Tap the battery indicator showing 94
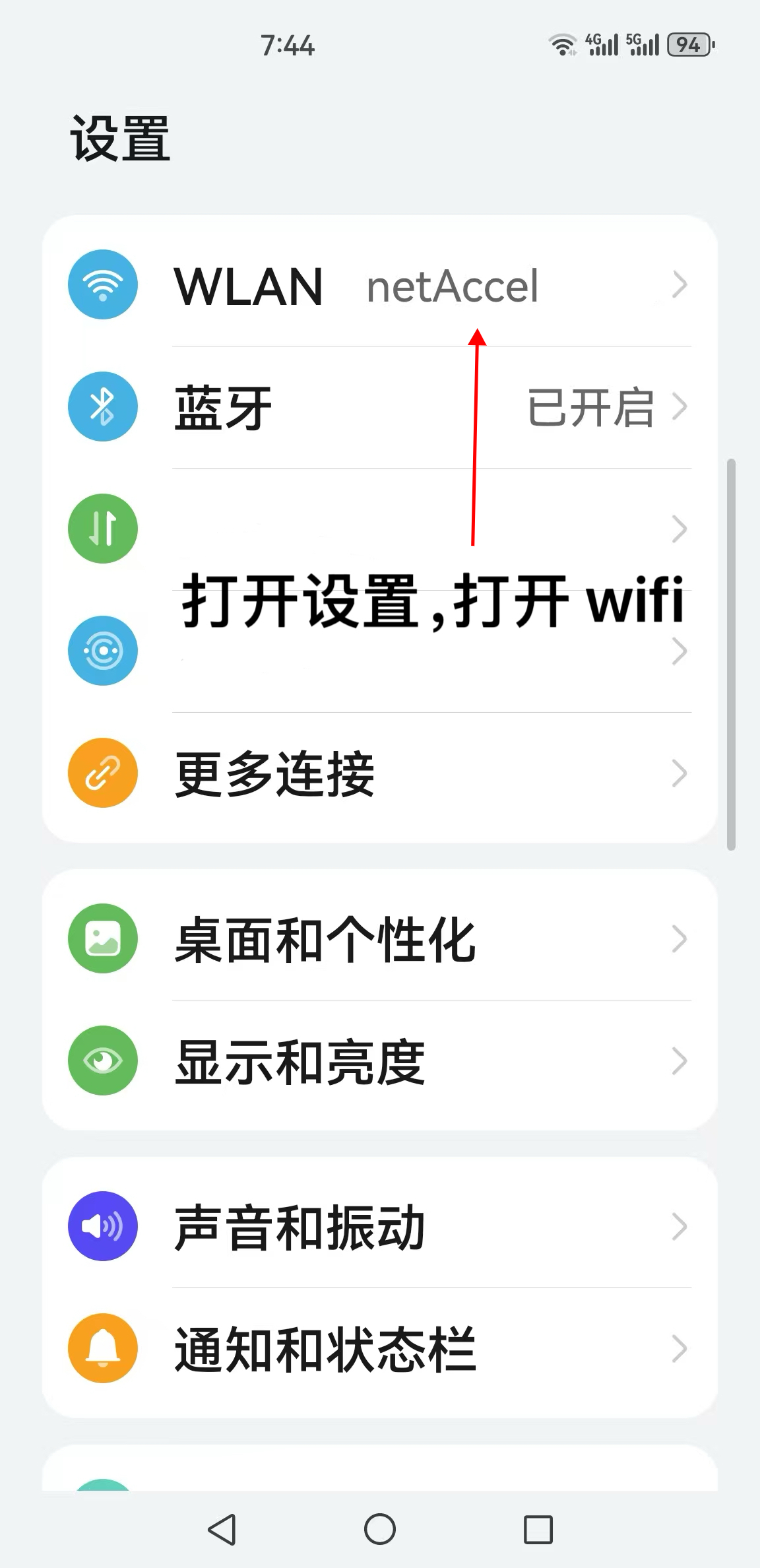 click(687, 45)
